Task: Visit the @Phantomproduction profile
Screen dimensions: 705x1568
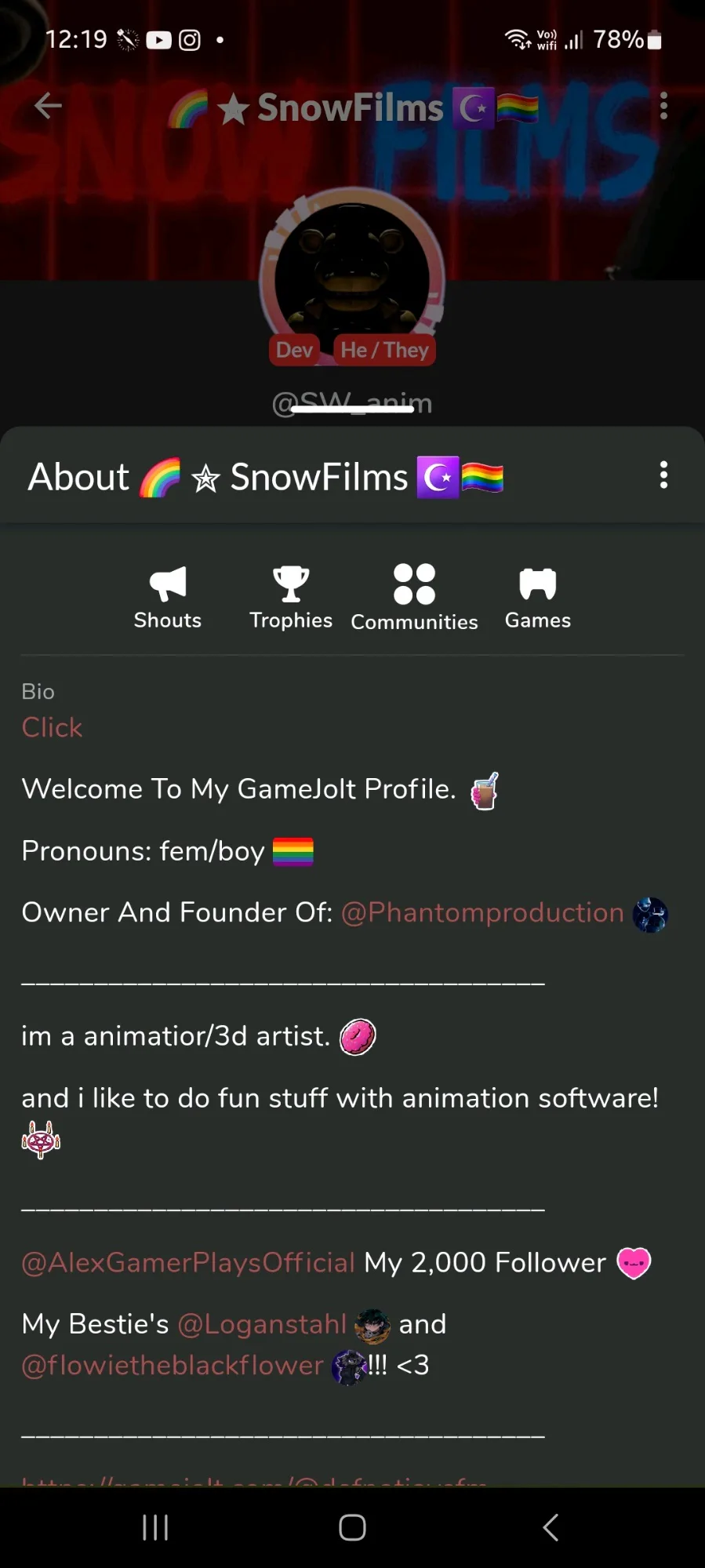Action: point(482,913)
